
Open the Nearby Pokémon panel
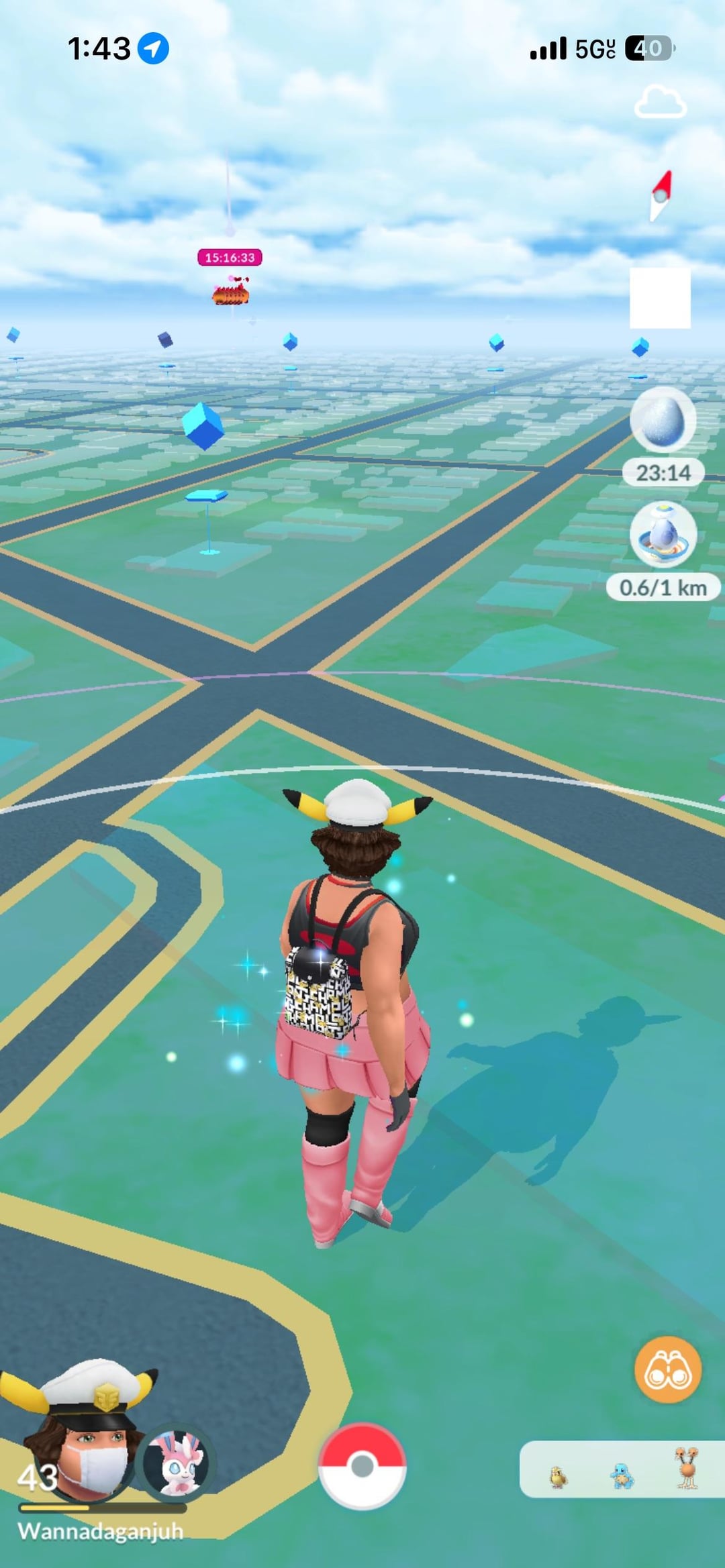(x=621, y=1469)
